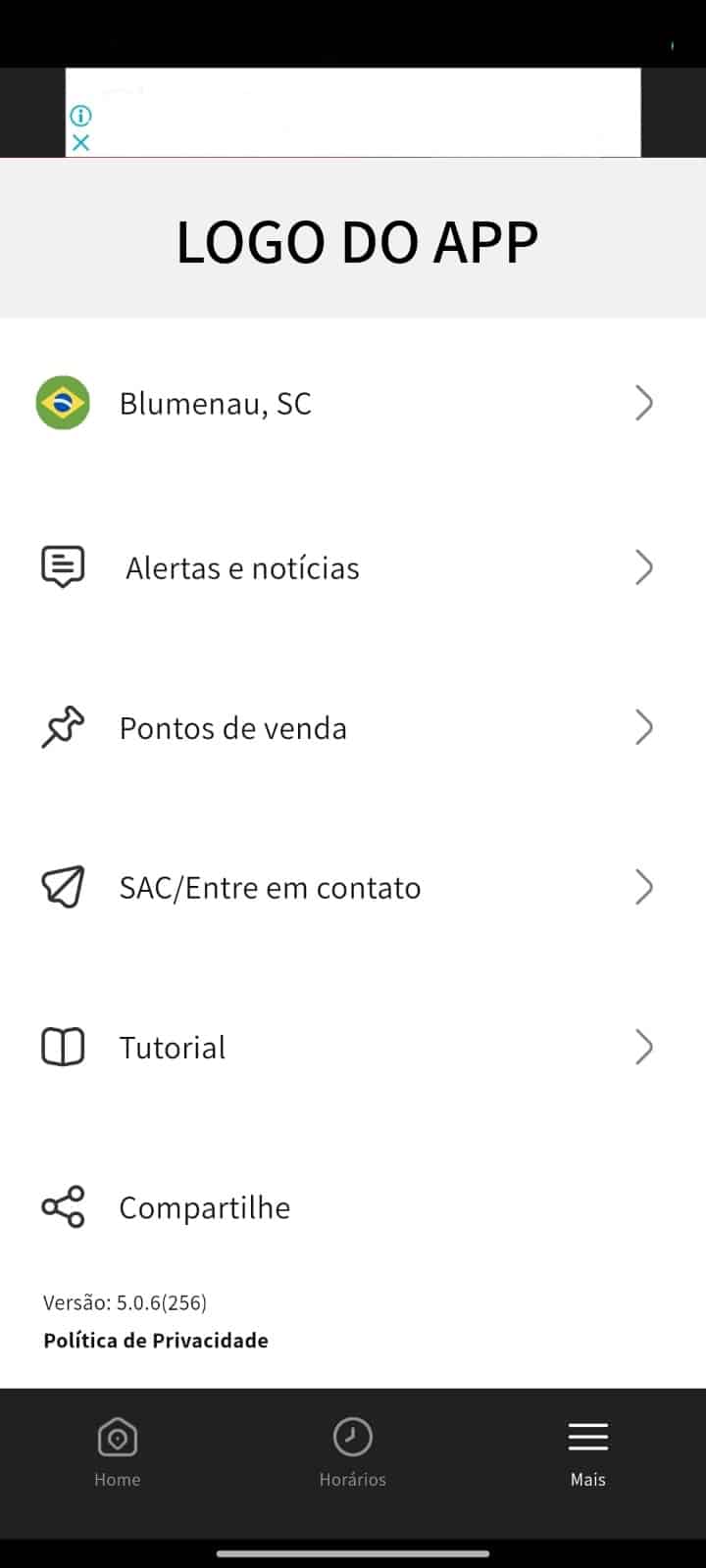The image size is (706, 1568).
Task: Select the Mais tab
Action: point(588,1452)
